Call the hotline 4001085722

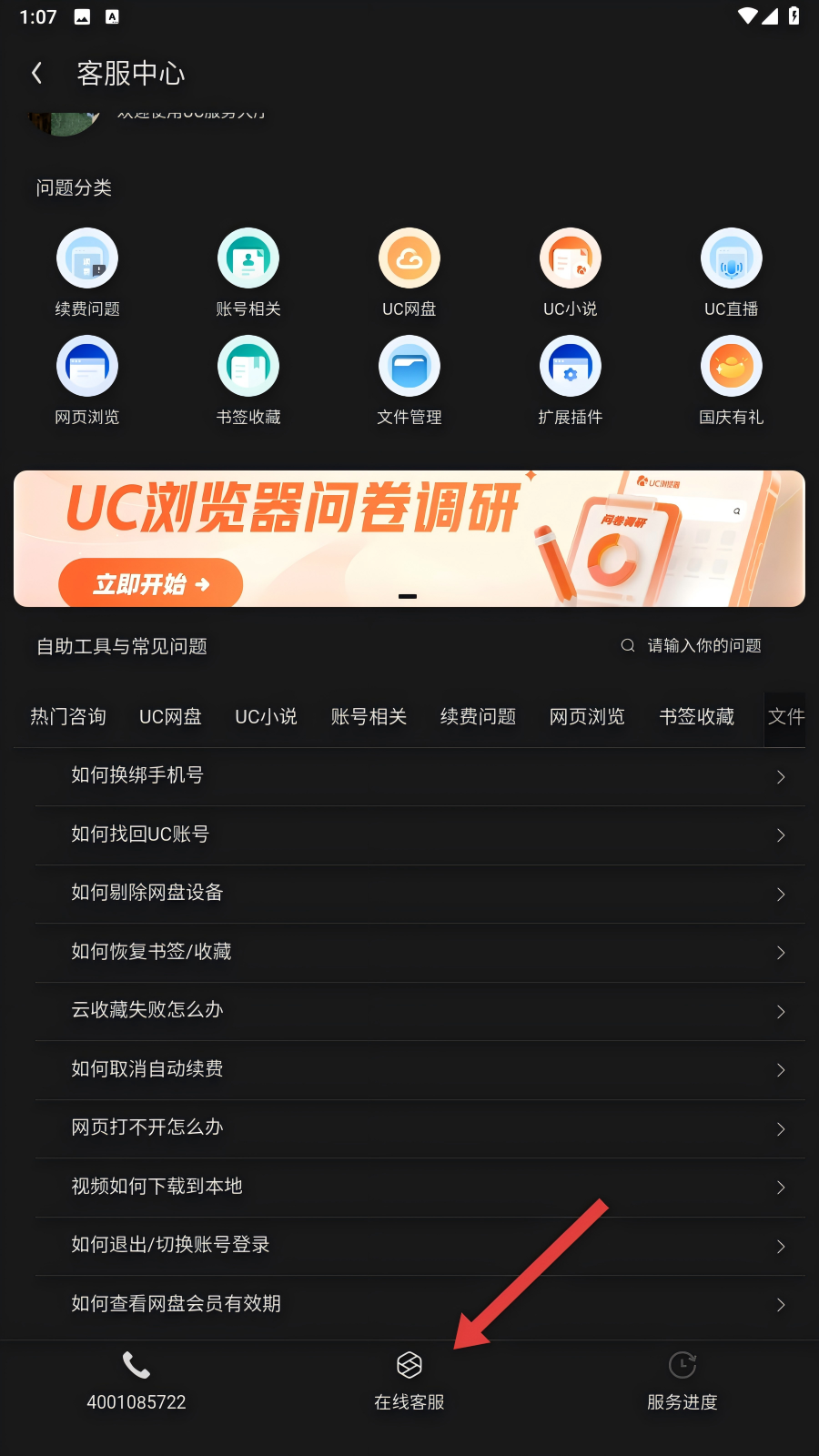pos(136,1381)
